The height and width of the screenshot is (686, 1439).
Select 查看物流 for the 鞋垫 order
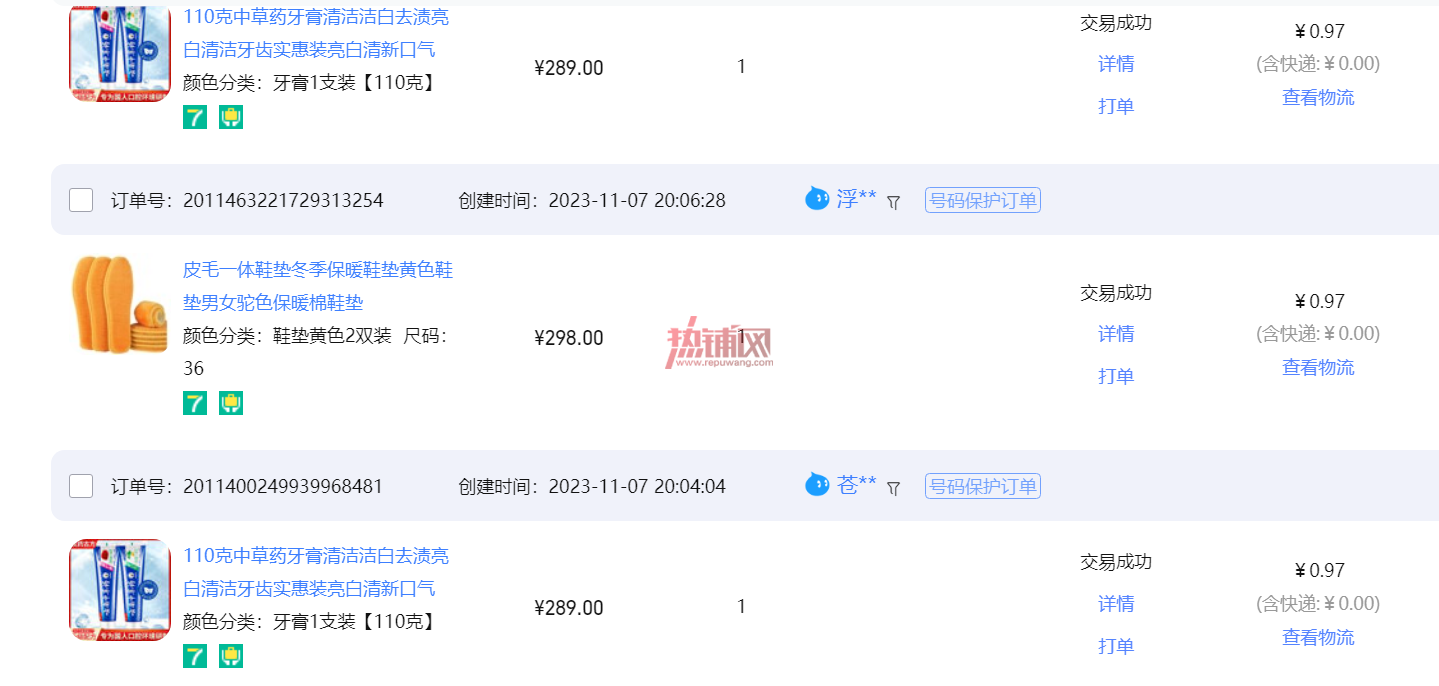(x=1318, y=368)
